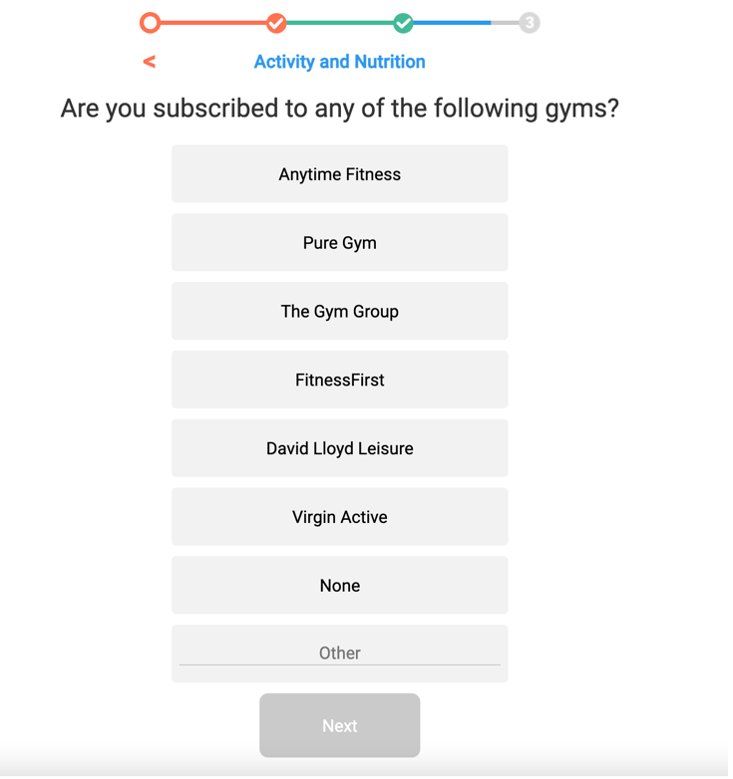Select Virgin Active

pyautogui.click(x=339, y=517)
